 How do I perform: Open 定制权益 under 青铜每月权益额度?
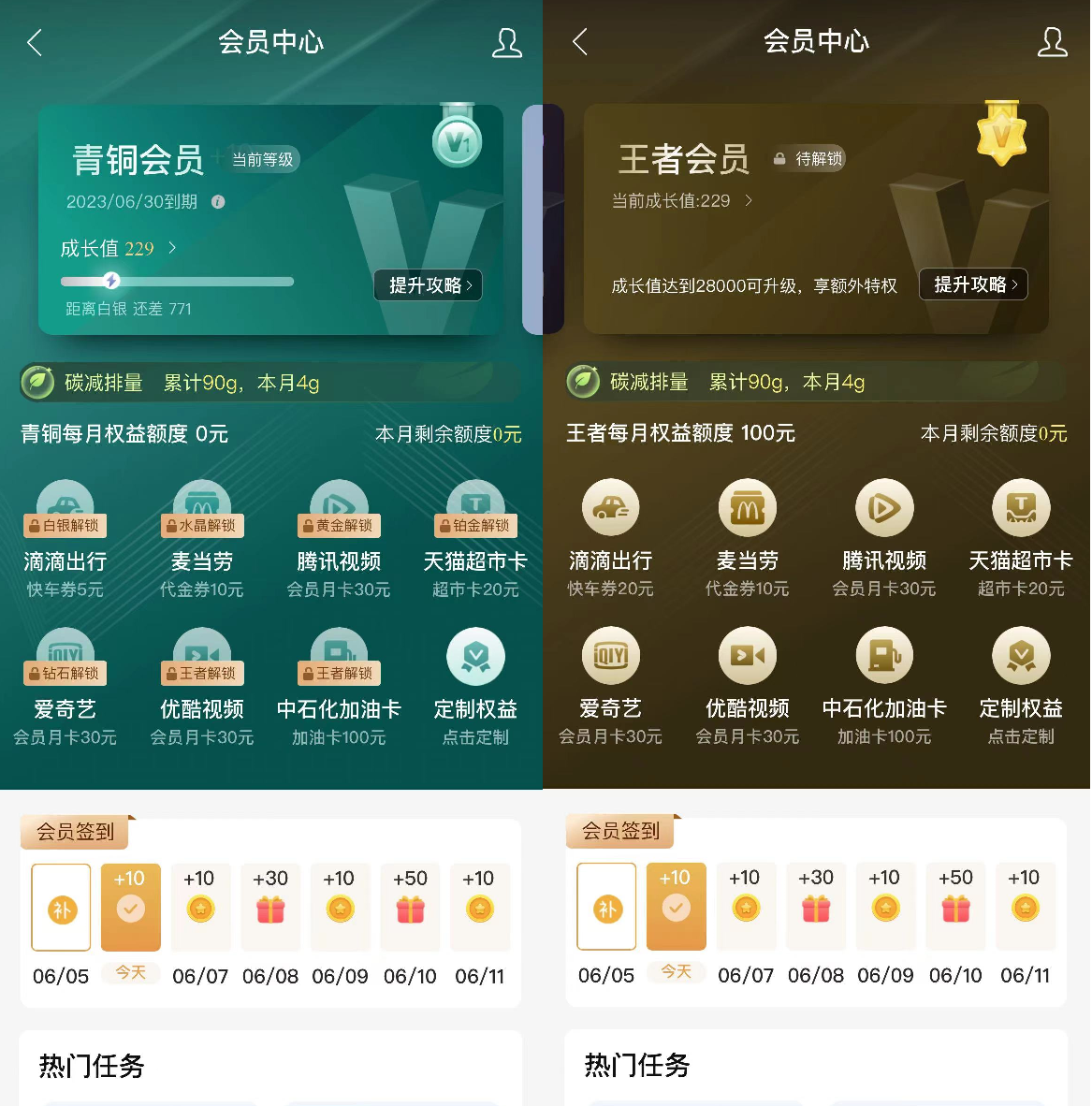(475, 686)
